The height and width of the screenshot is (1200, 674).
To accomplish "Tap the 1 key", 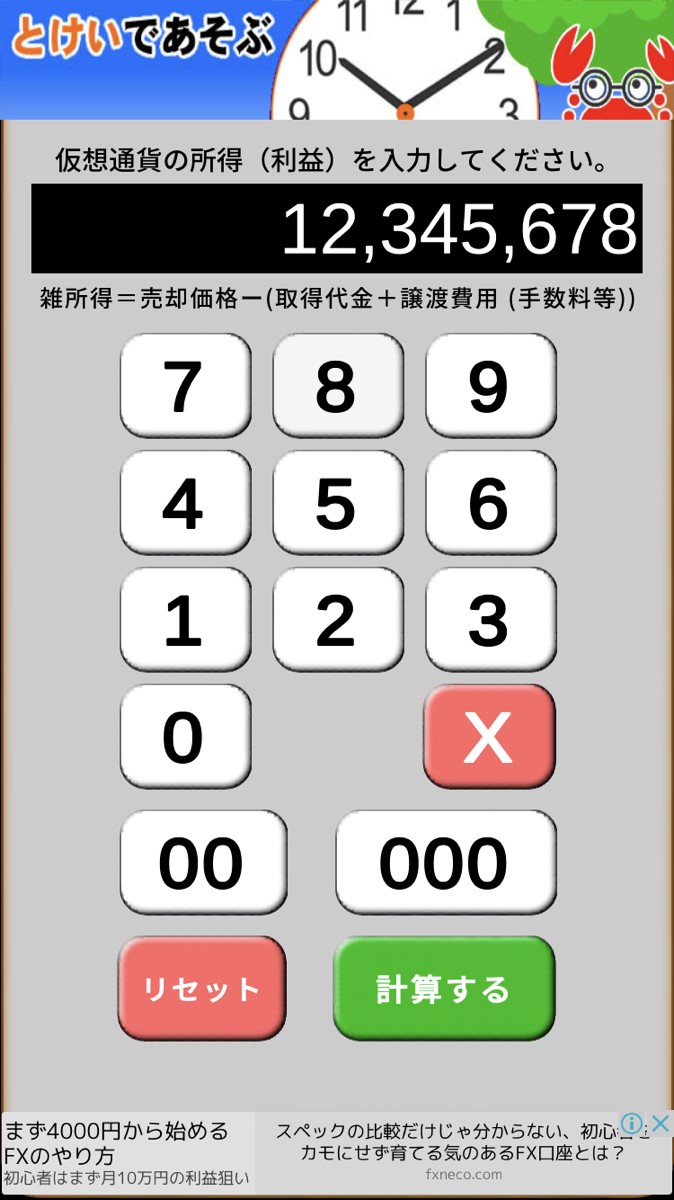I will pos(185,620).
